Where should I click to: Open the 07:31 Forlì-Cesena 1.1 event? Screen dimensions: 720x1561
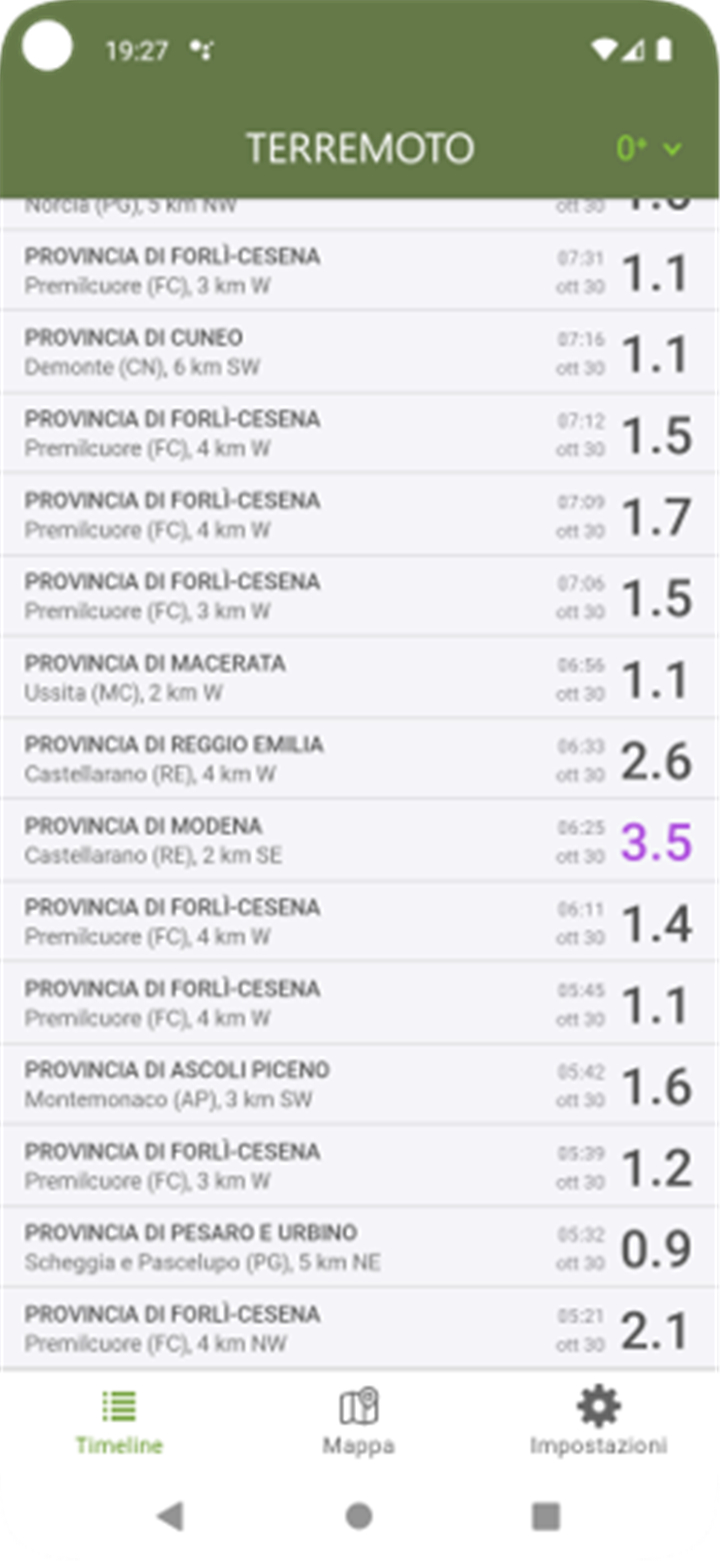(x=360, y=270)
